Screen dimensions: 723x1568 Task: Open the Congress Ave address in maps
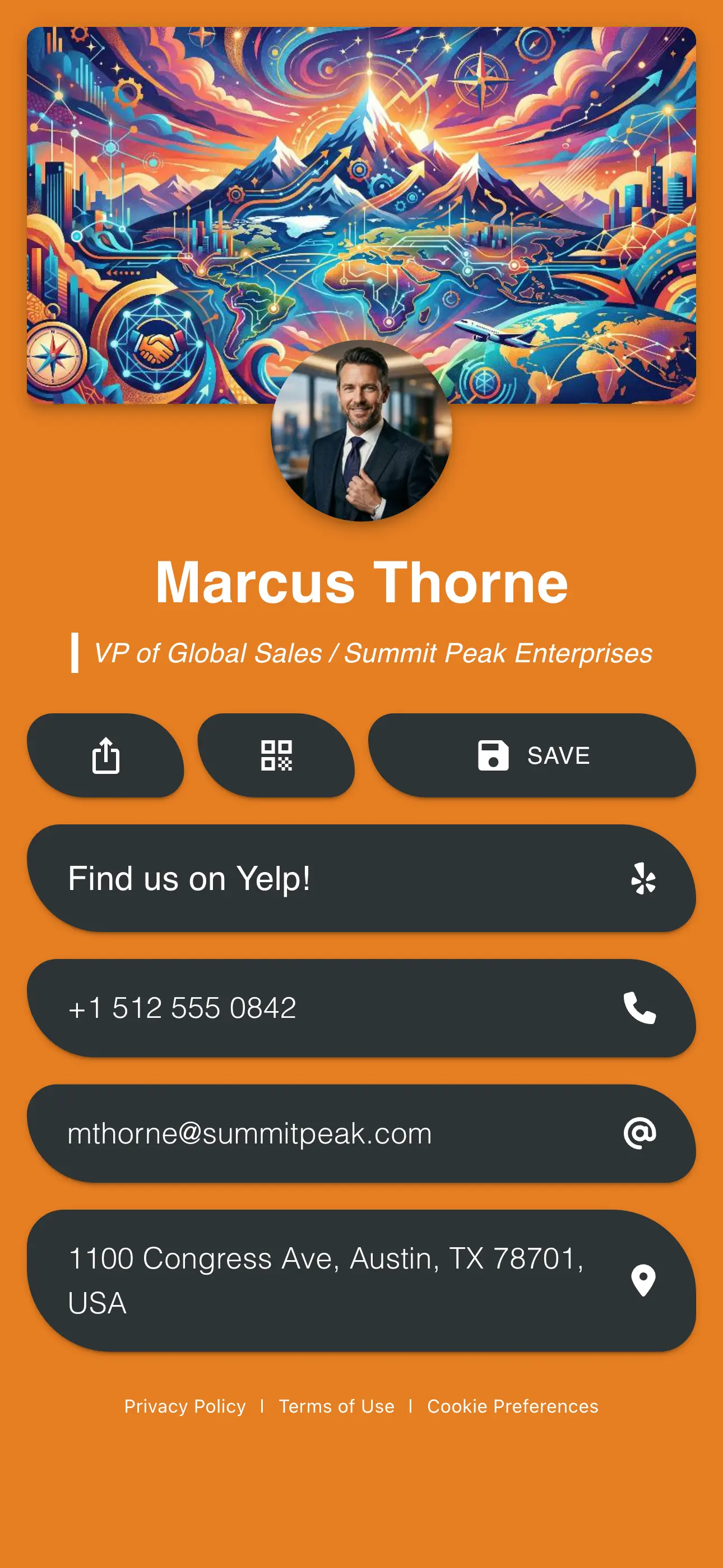click(361, 1280)
